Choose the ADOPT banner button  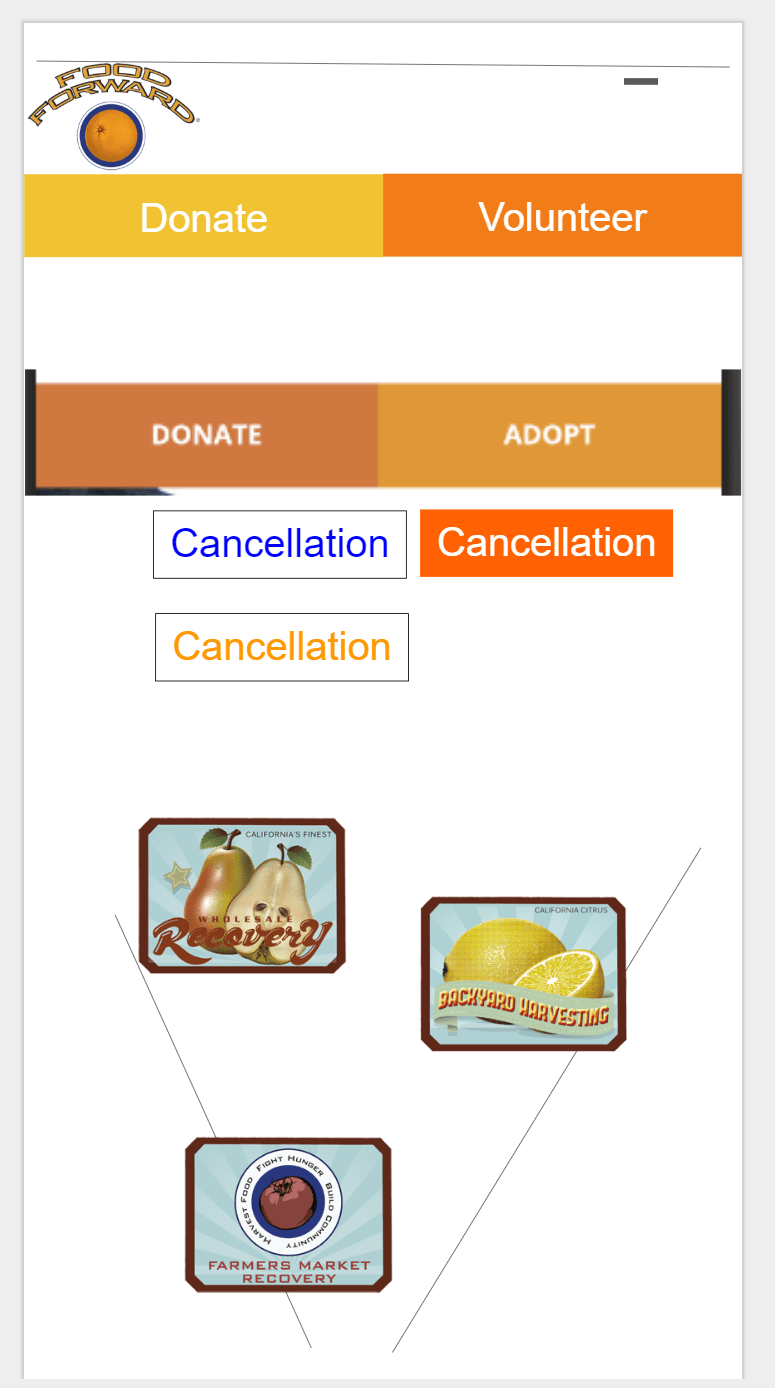[x=549, y=435]
